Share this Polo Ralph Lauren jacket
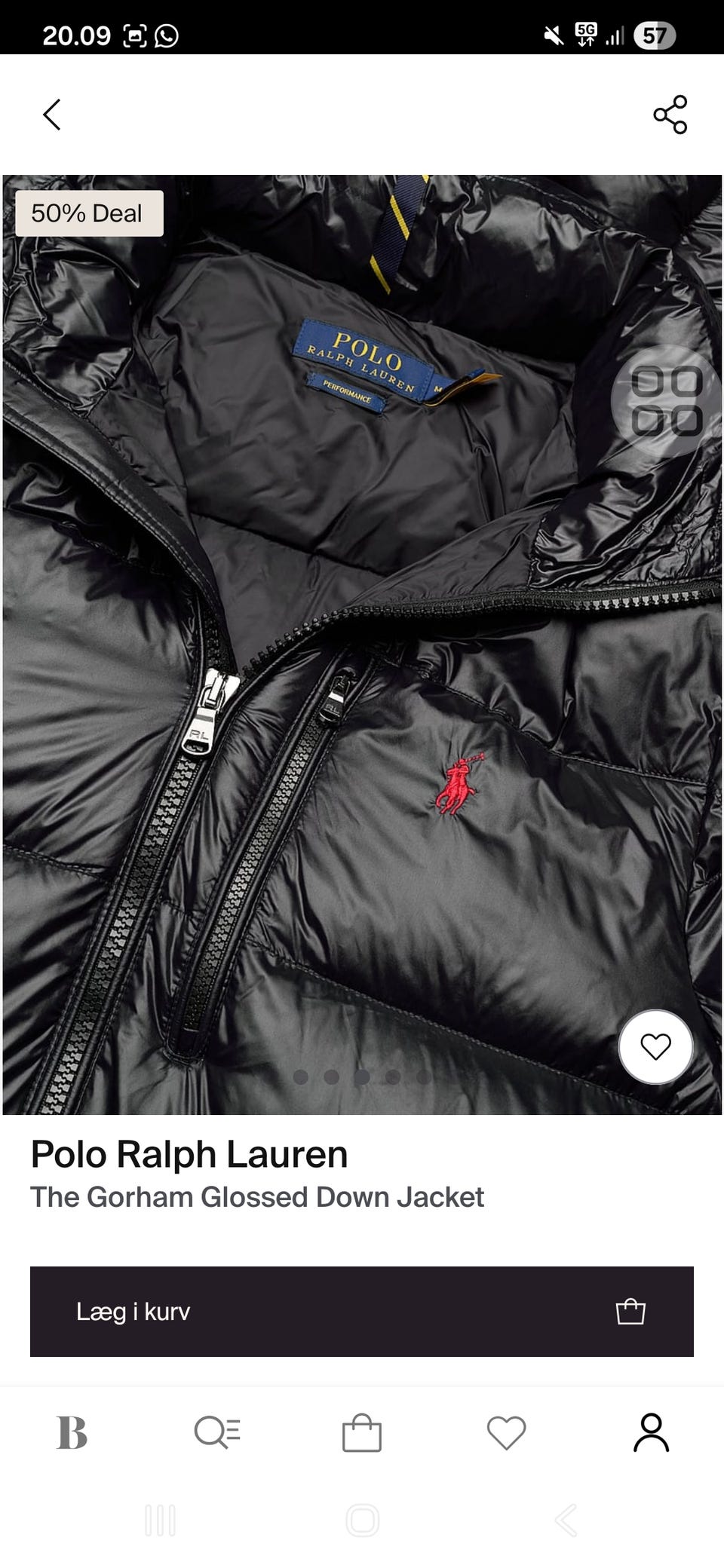Screen dimensions: 724x1568 pos(670,115)
